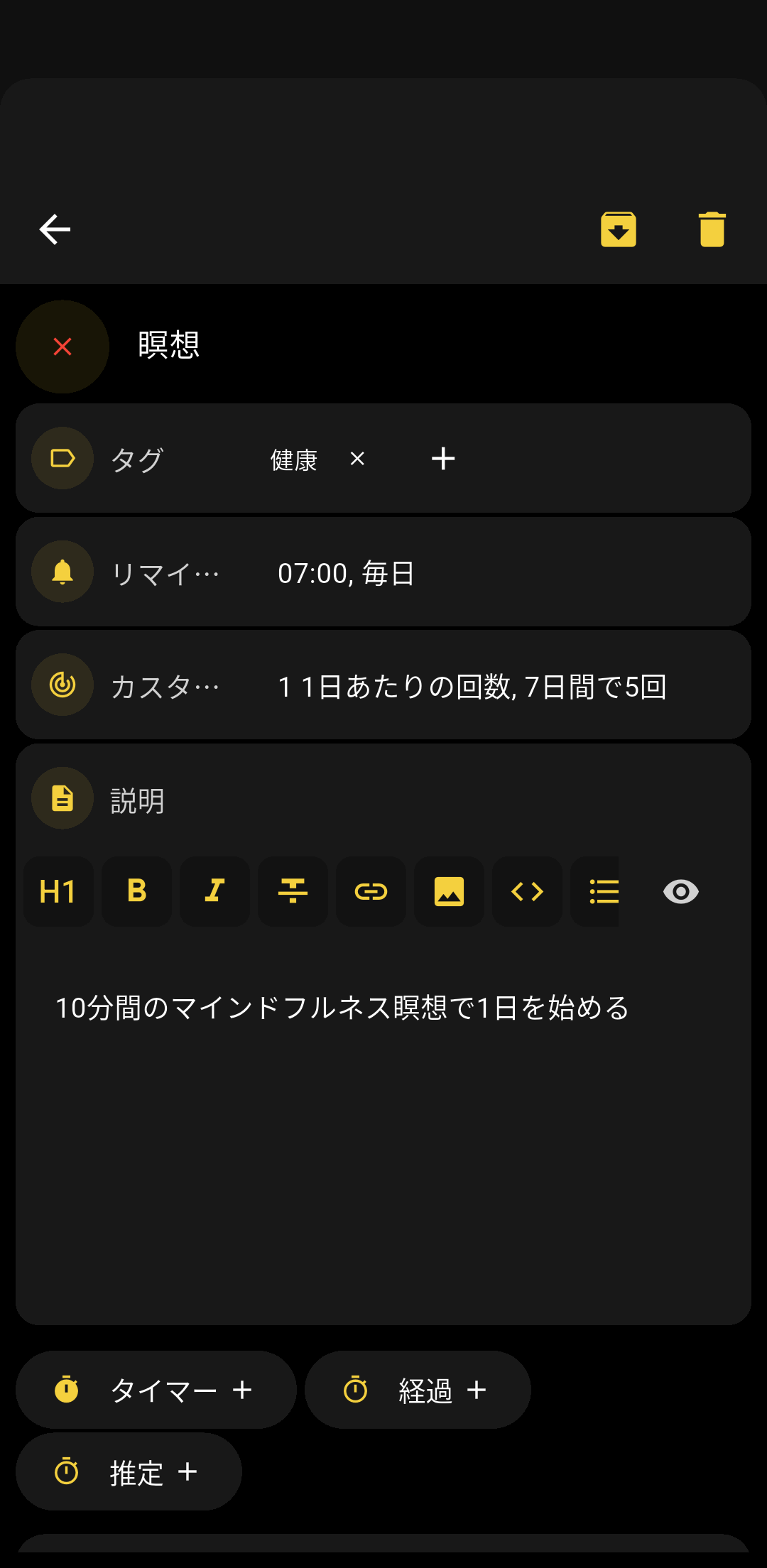Delete this habit with the trash icon

click(712, 229)
